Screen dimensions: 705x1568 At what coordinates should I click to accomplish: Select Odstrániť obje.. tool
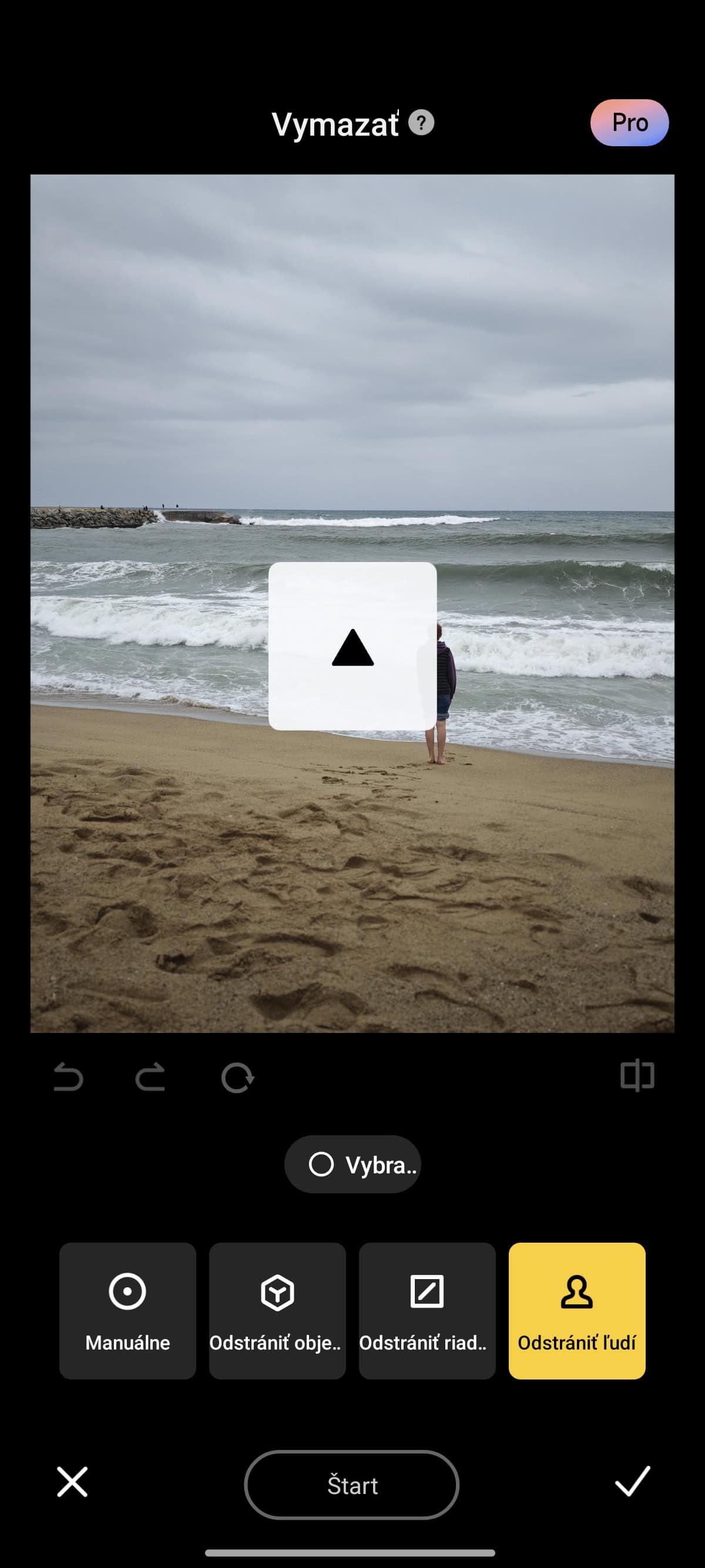[277, 1311]
